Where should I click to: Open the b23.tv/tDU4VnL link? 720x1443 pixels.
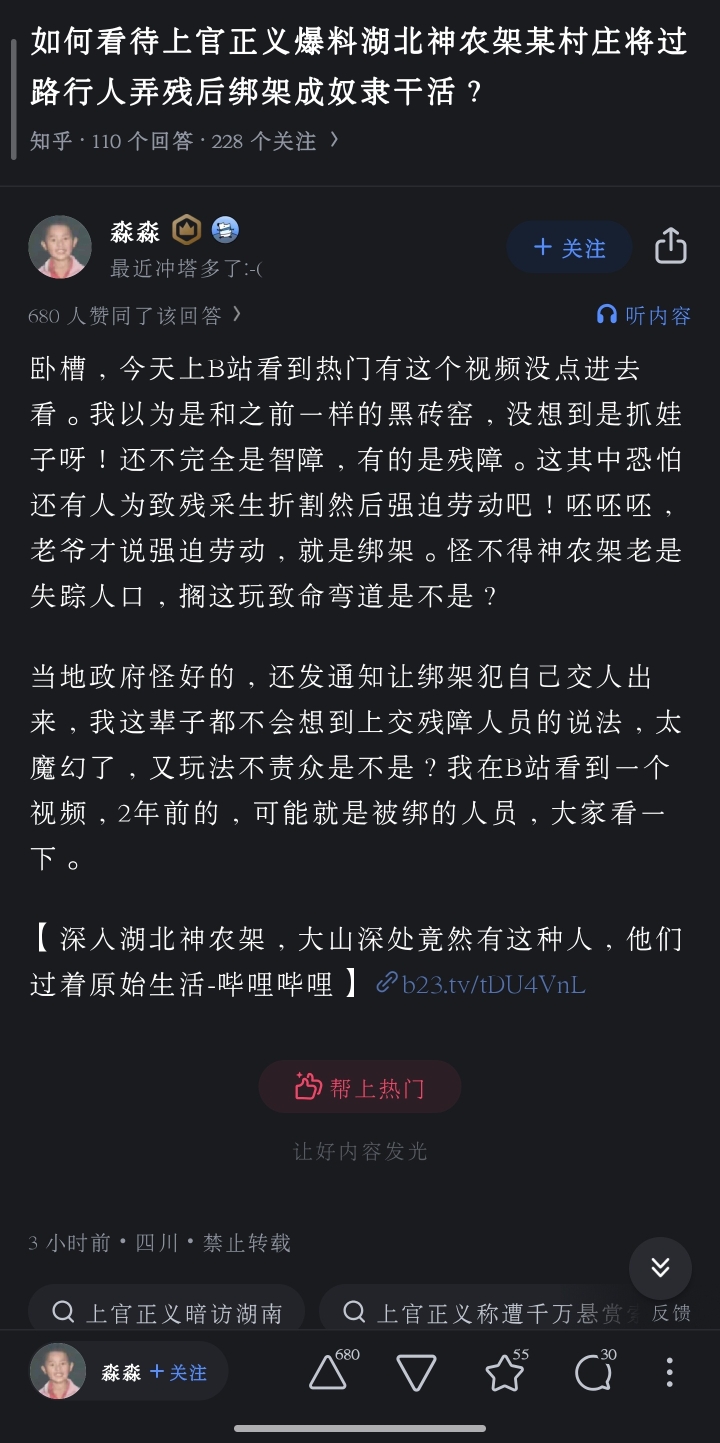tap(481, 984)
